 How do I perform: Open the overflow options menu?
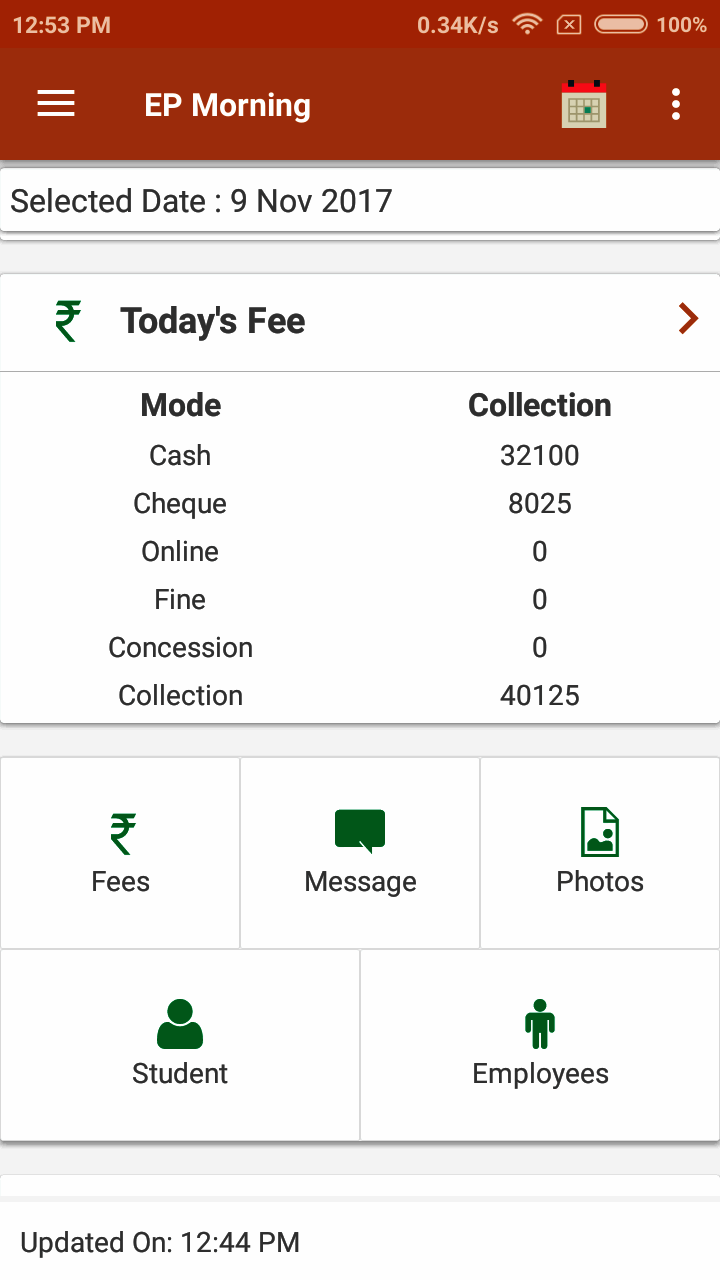point(675,103)
